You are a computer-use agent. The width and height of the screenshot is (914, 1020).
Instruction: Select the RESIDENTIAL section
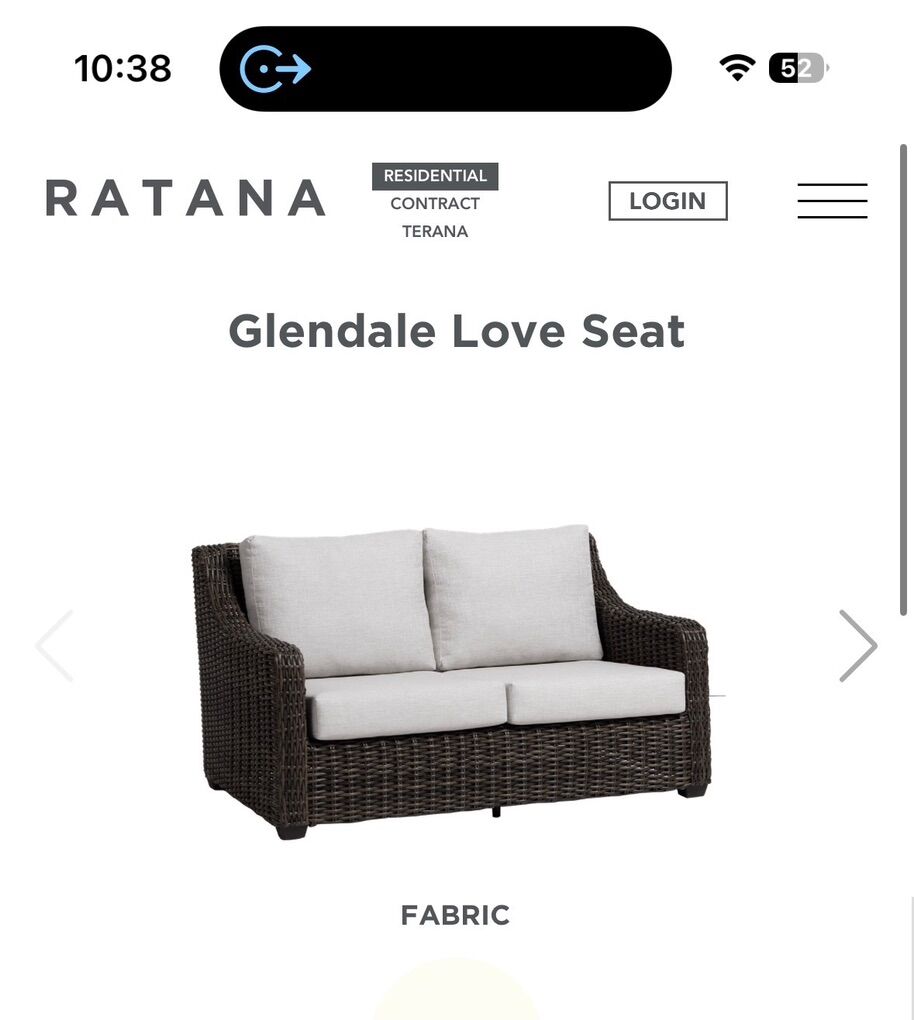[435, 176]
